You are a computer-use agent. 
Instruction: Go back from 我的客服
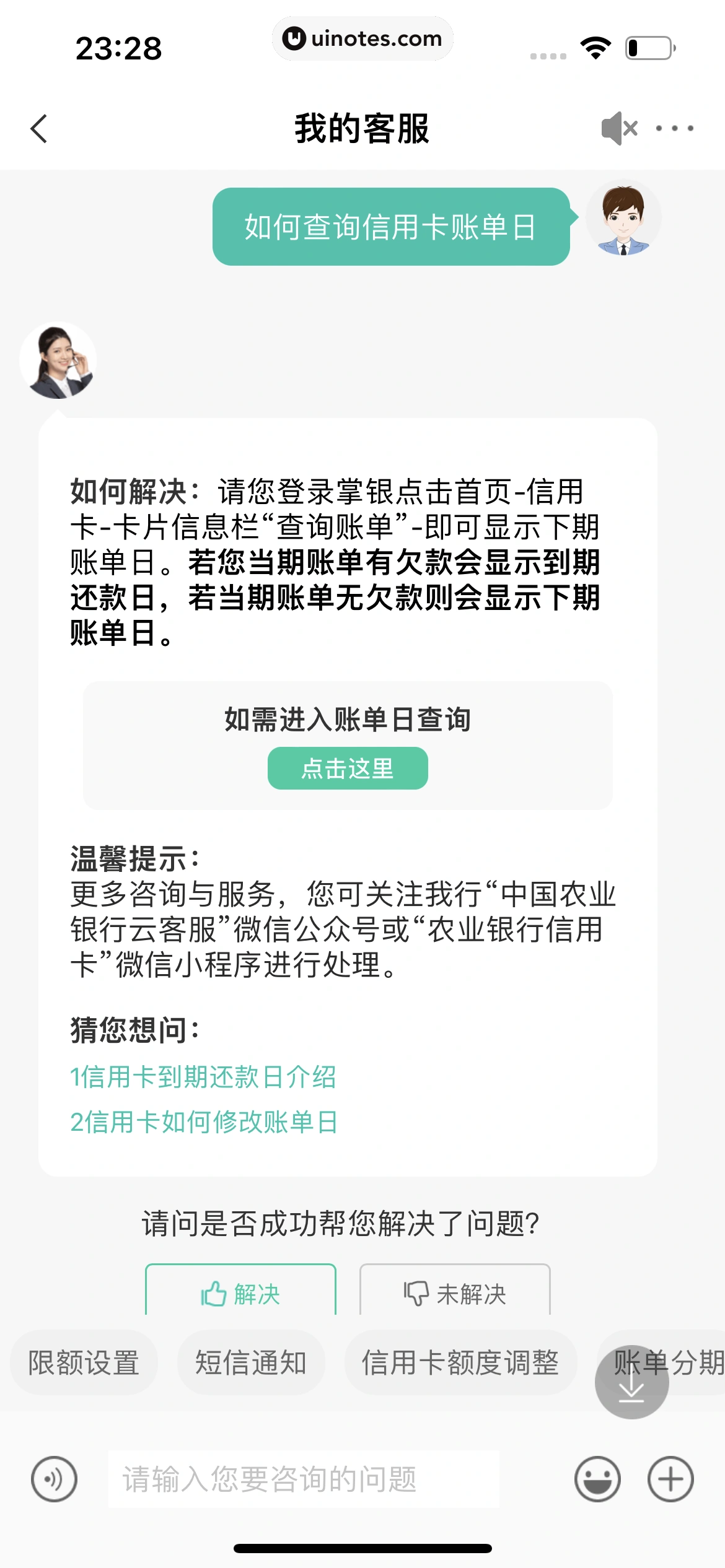tap(39, 129)
